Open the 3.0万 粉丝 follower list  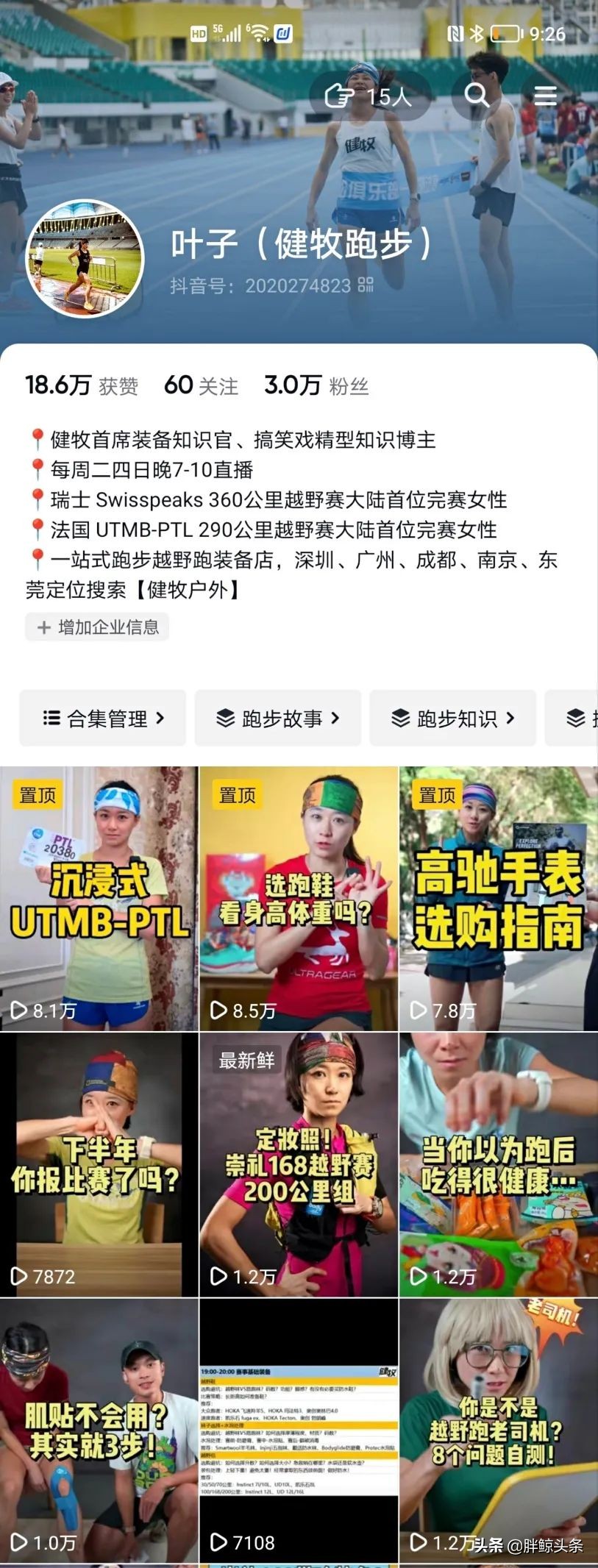(315, 385)
